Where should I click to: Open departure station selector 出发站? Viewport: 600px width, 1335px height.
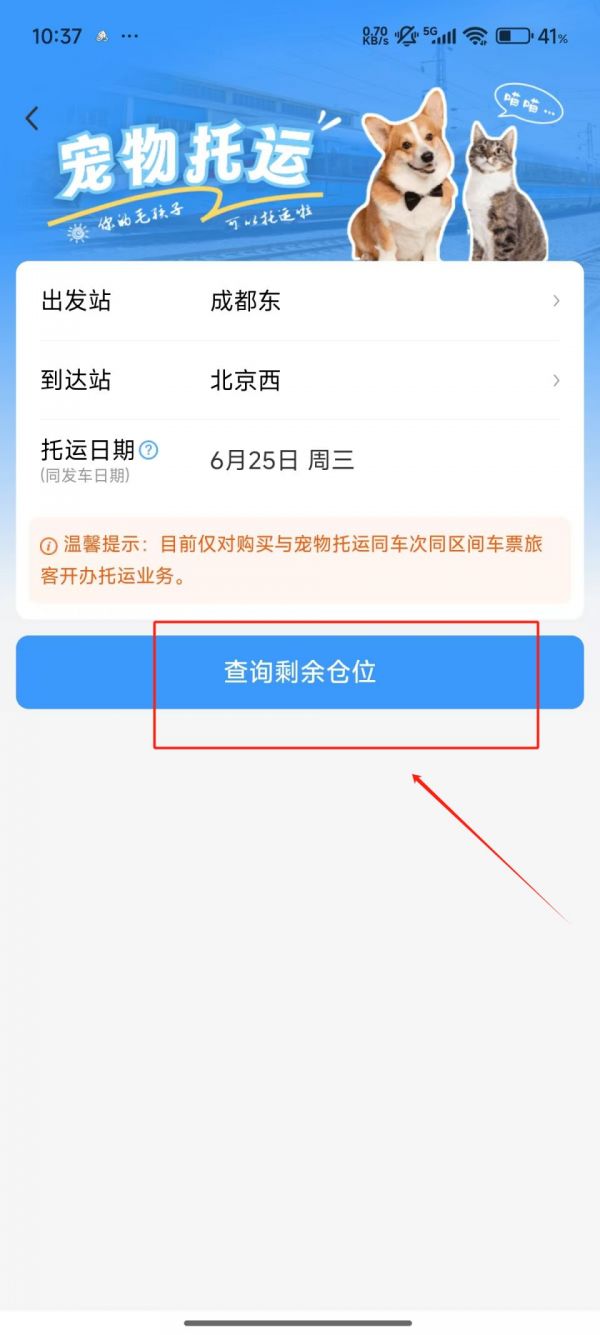point(300,301)
